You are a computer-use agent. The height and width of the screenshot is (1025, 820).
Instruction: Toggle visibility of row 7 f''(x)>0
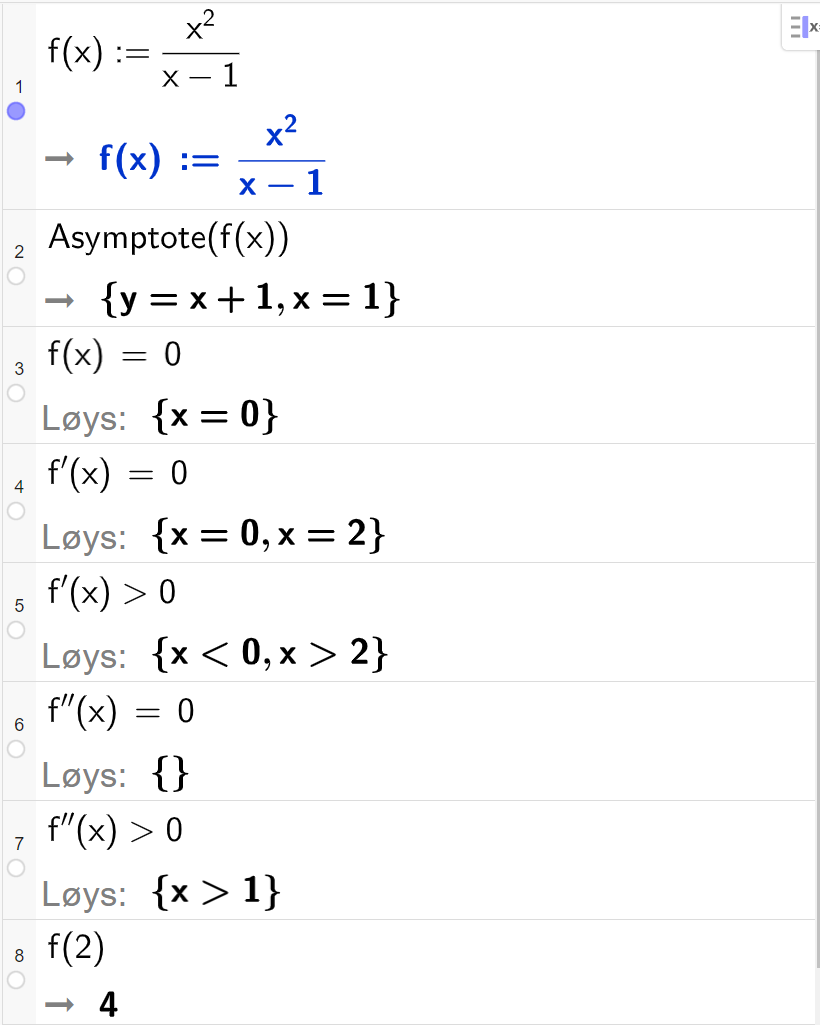coord(16,869)
